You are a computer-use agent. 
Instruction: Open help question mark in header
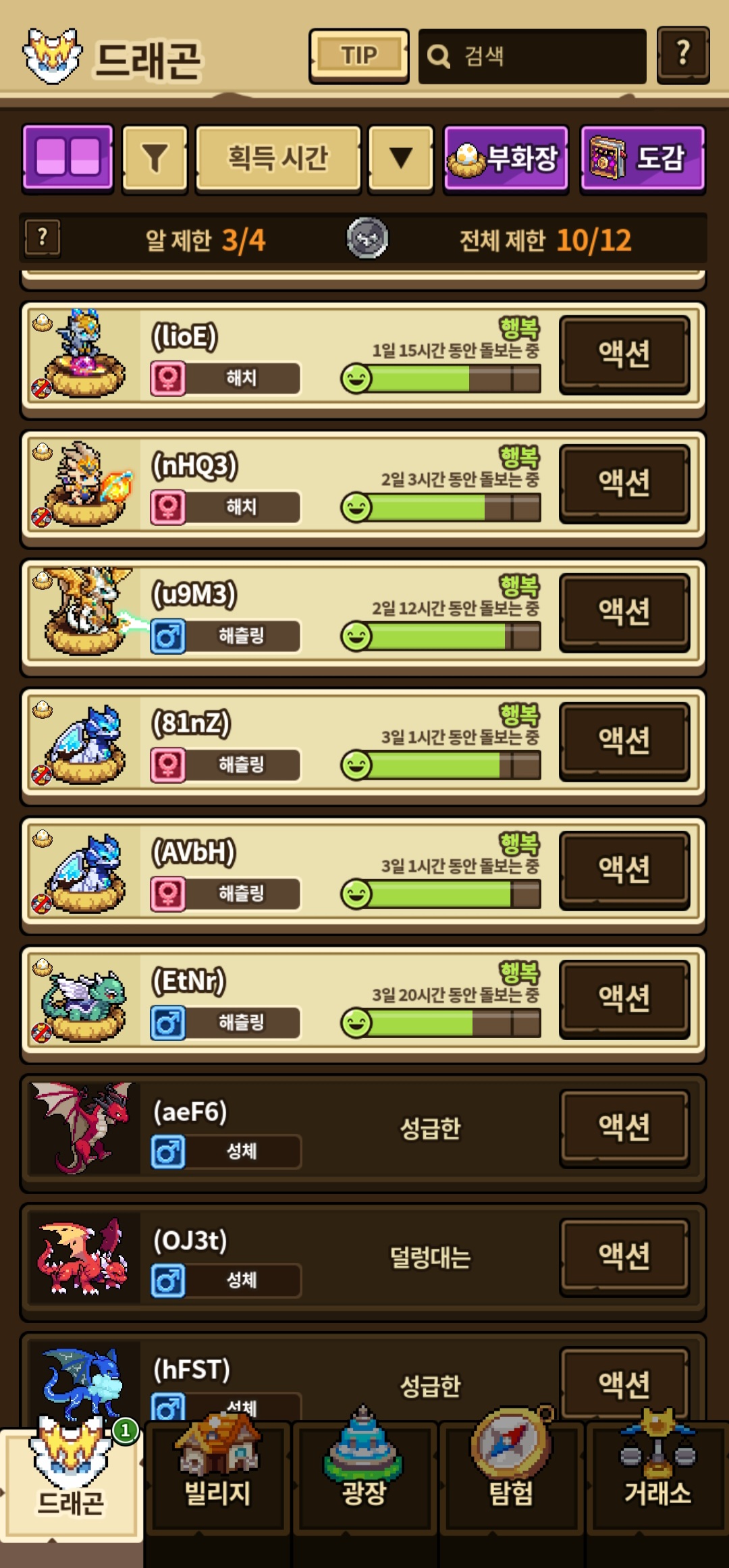(682, 55)
